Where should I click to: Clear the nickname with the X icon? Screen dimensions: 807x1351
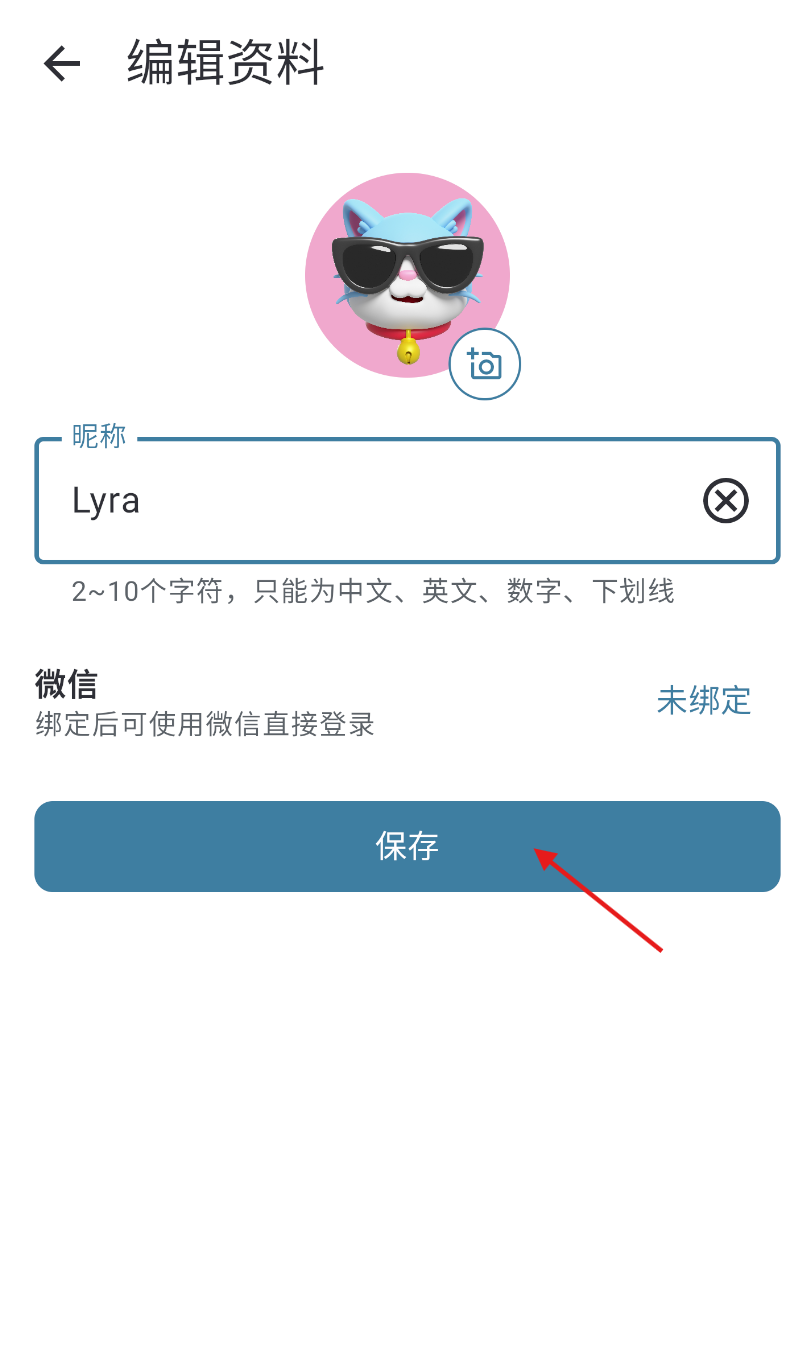(x=726, y=500)
